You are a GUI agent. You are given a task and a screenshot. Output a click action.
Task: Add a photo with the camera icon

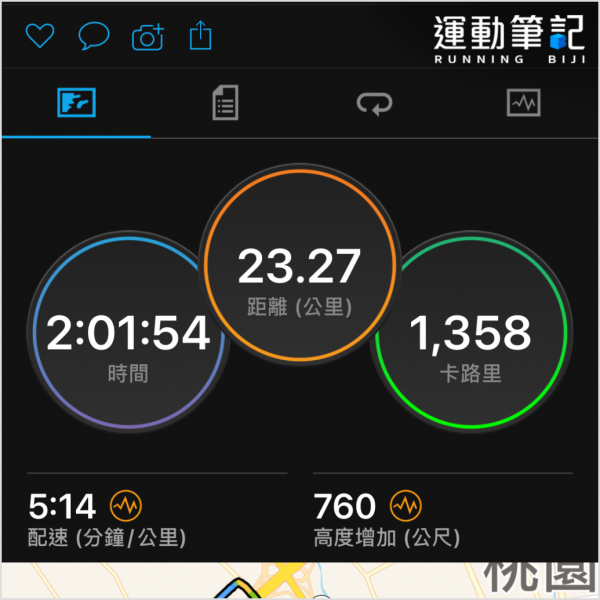point(148,38)
